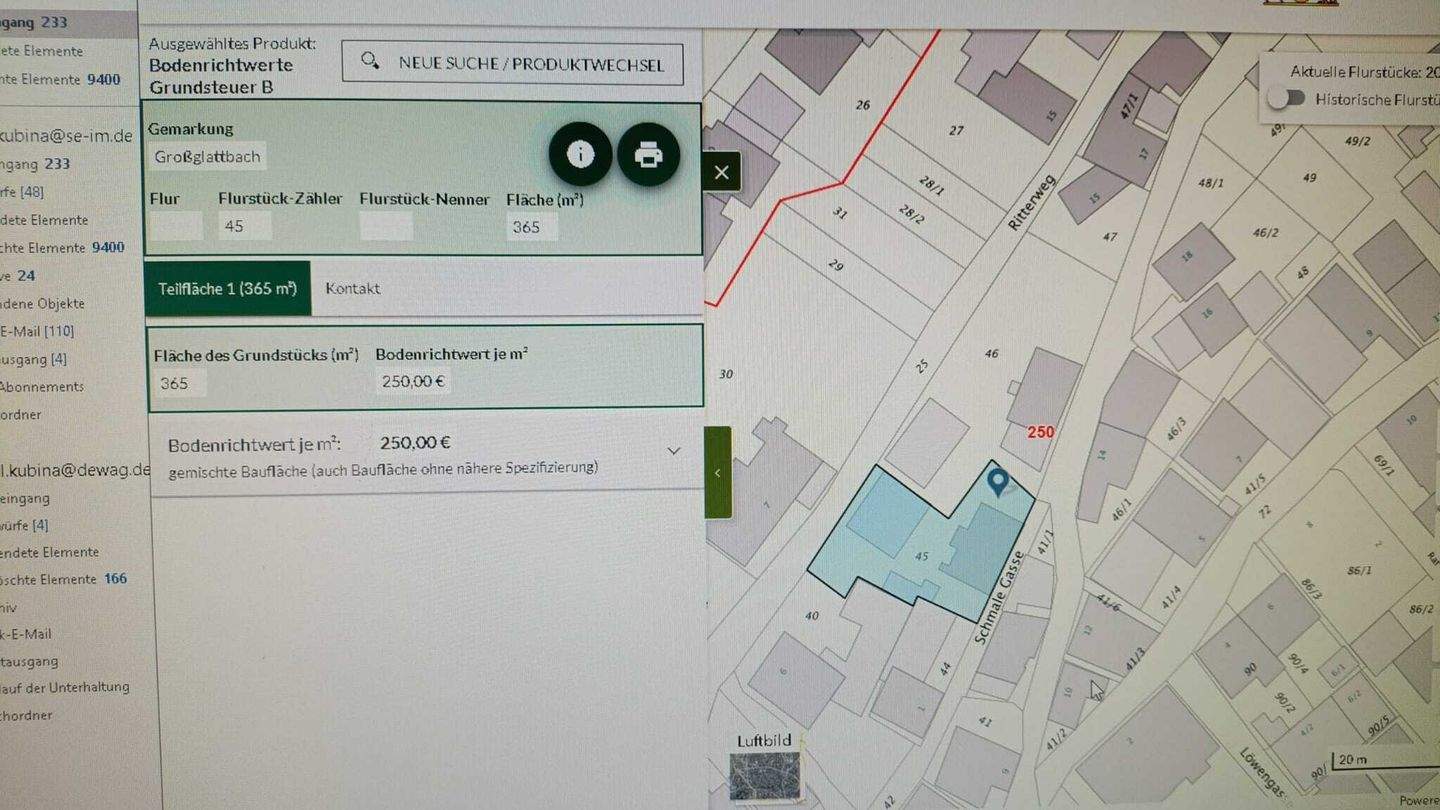Viewport: 1440px width, 810px height.
Task: Edit the Flurstück-Zähler field
Action: click(244, 226)
